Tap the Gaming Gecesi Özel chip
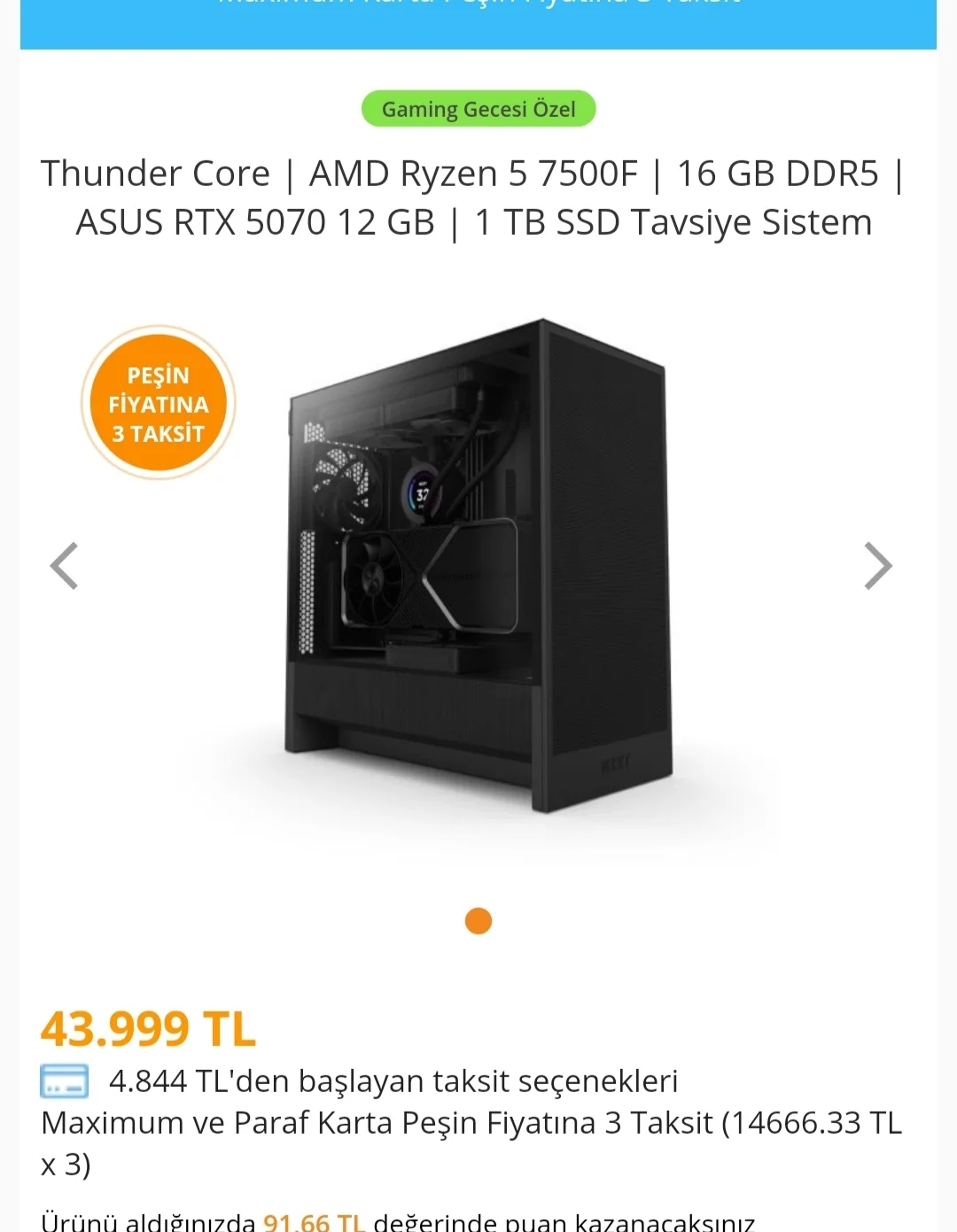This screenshot has width=957, height=1232. pos(478,109)
